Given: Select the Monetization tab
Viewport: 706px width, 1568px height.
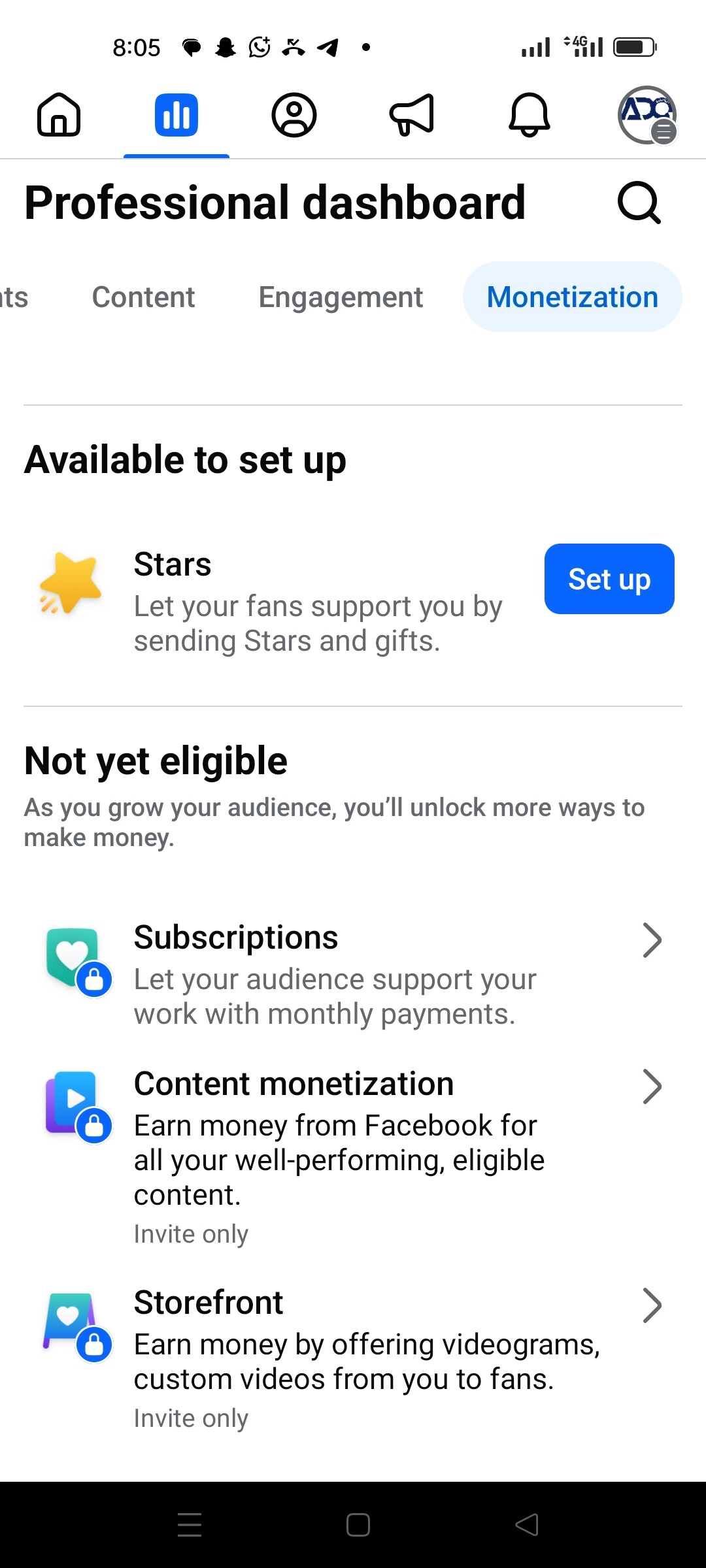Looking at the screenshot, I should pyautogui.click(x=572, y=297).
